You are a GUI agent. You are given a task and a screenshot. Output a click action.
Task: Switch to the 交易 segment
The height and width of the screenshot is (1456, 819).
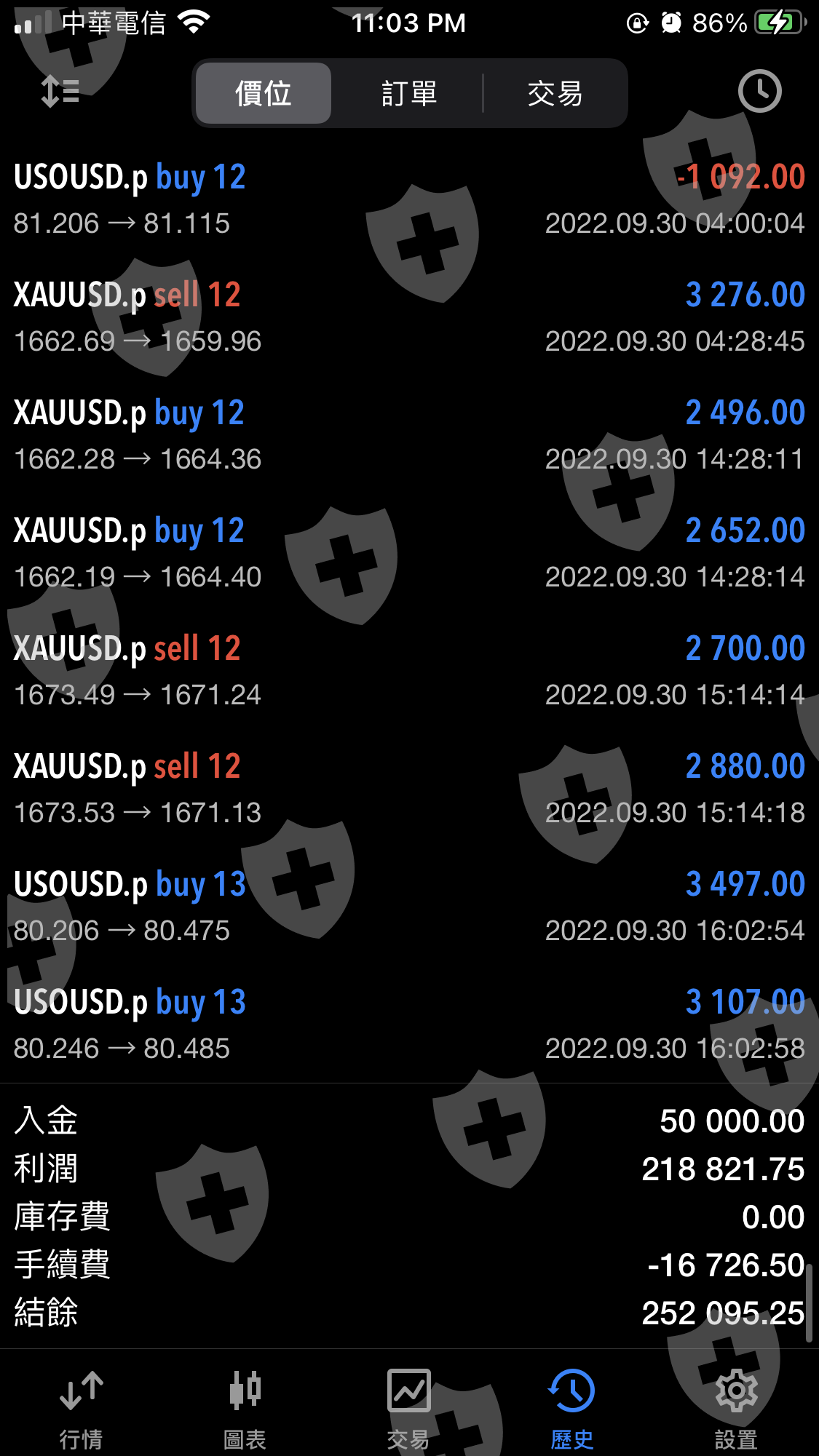(555, 93)
